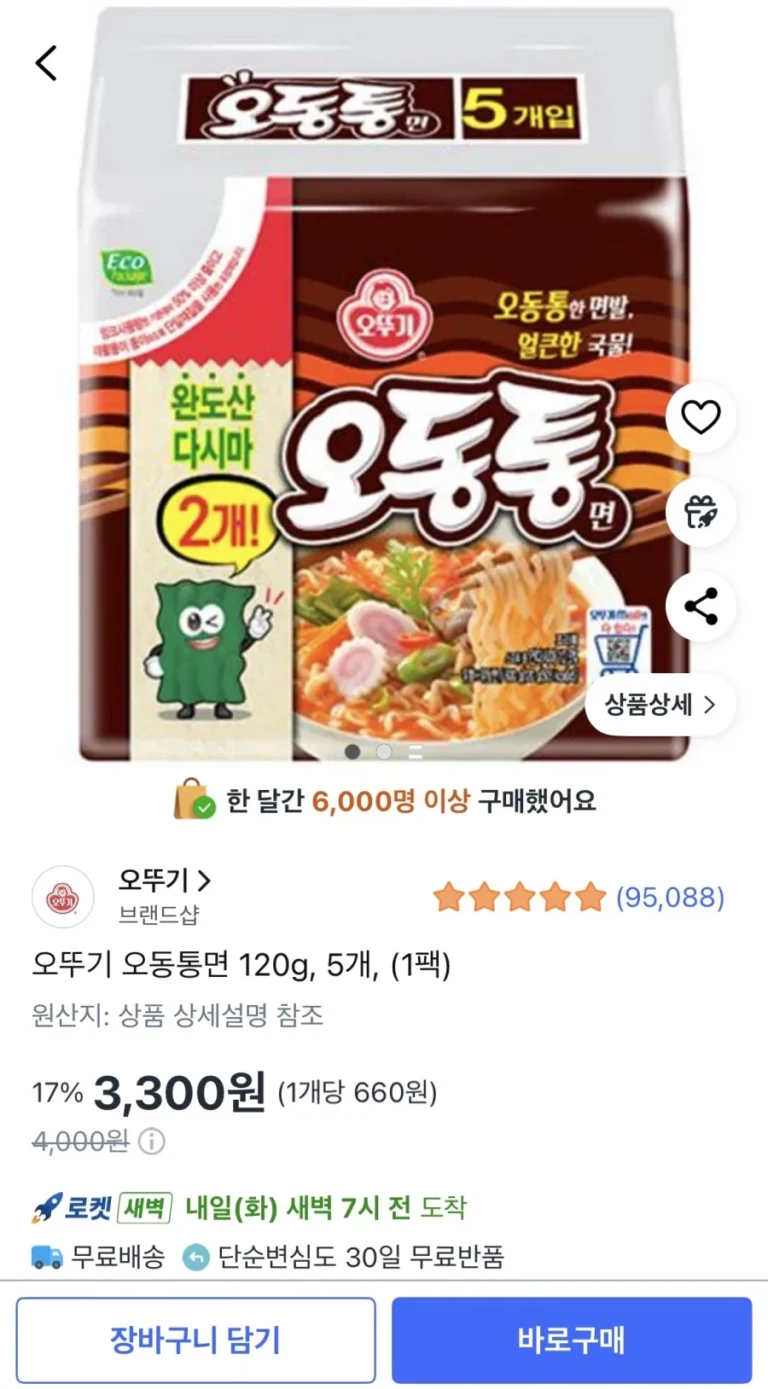Add this product to wishlist with heart icon

[x=700, y=416]
